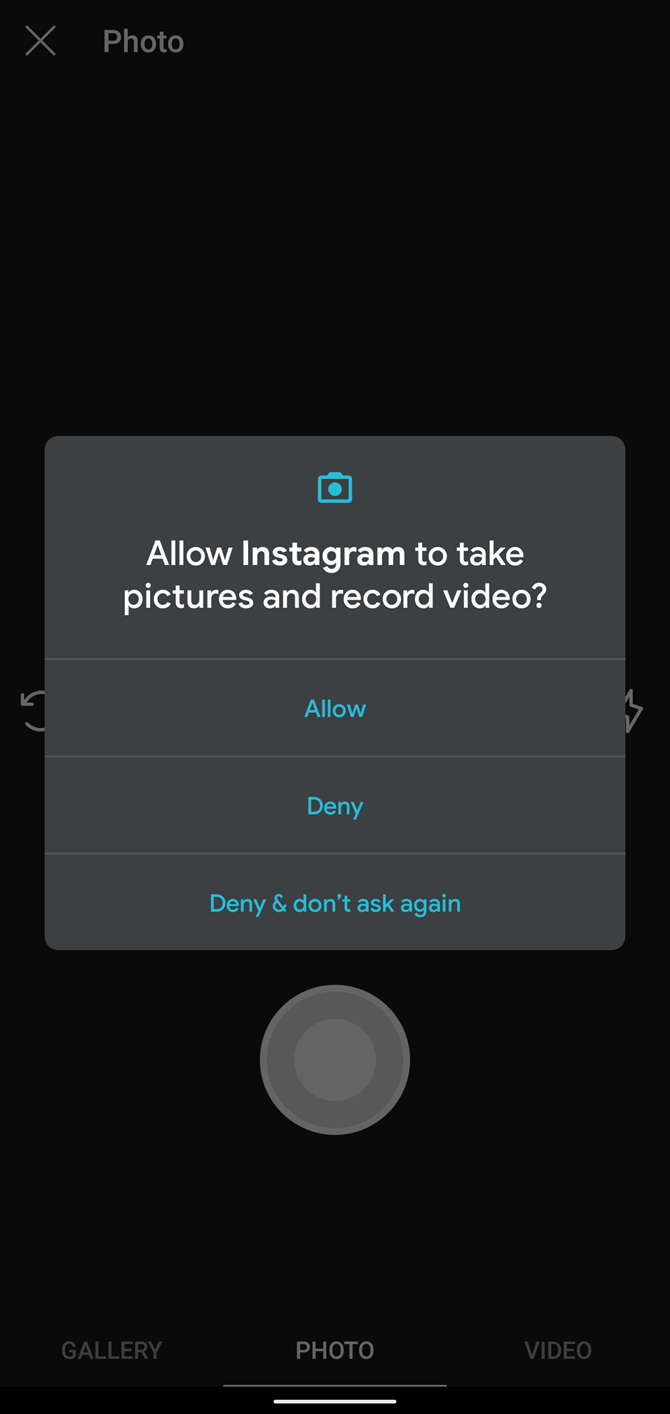The width and height of the screenshot is (670, 1414).
Task: Toggle the camera flash icon
Action: tap(632, 710)
